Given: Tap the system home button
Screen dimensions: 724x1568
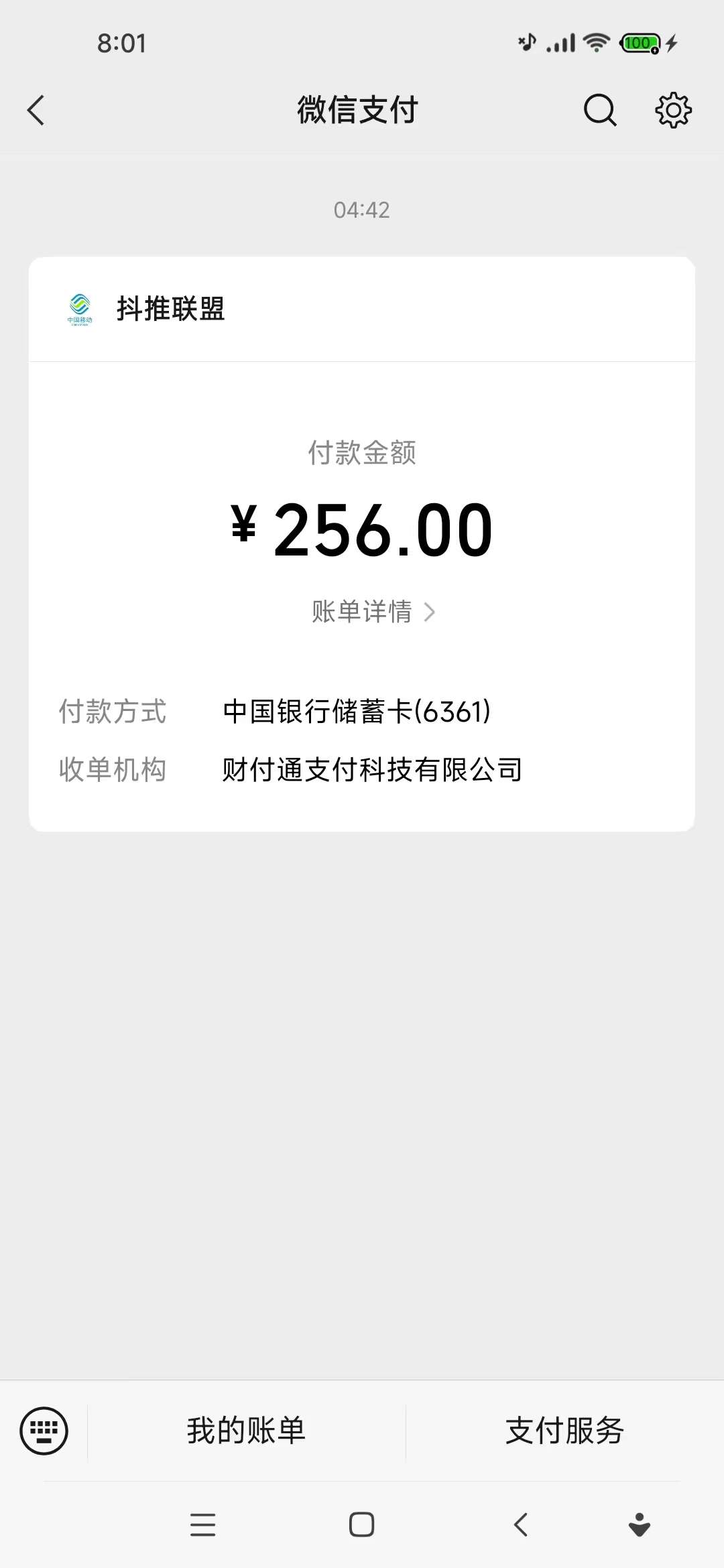Looking at the screenshot, I should click(x=361, y=1524).
